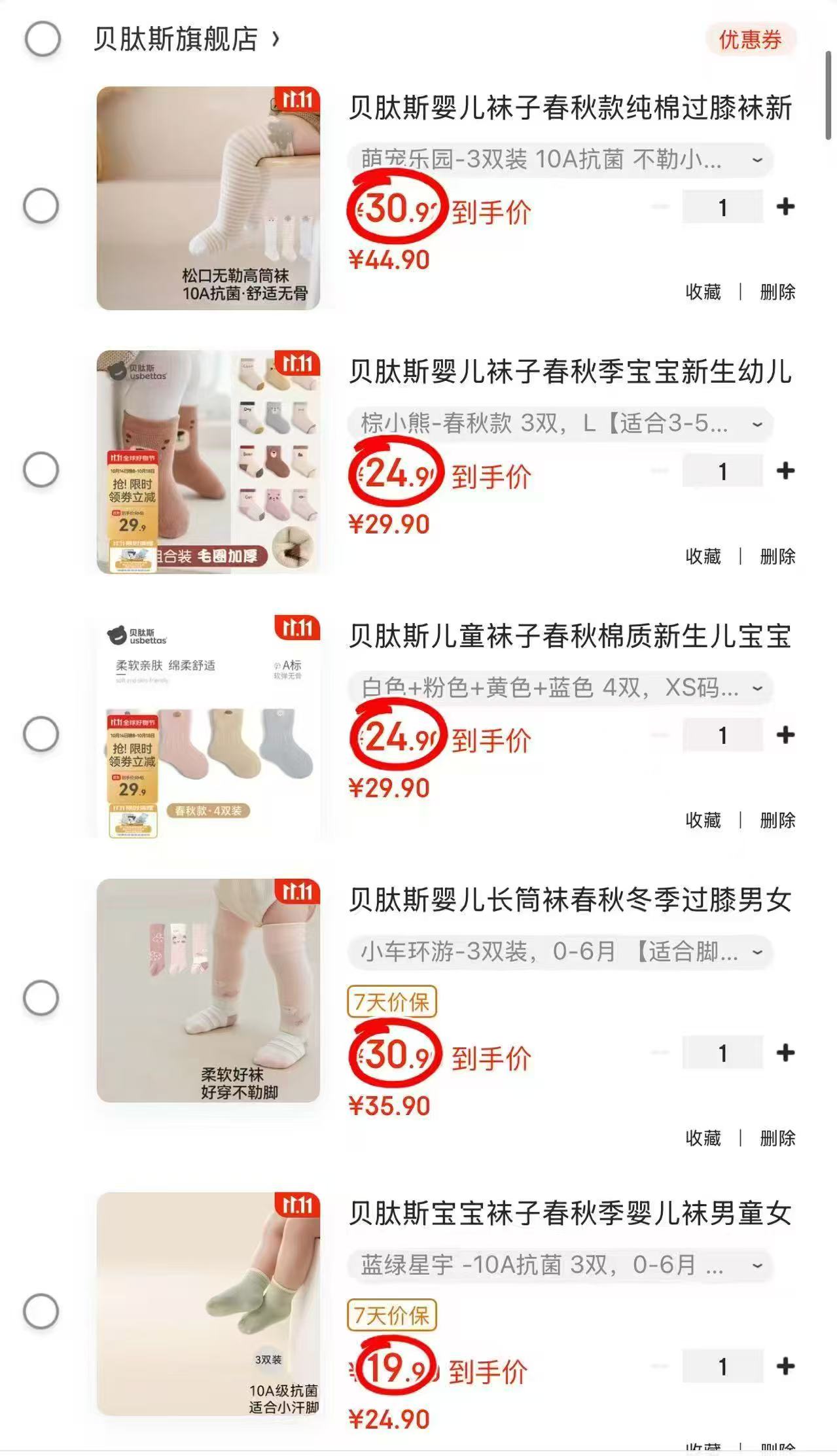
Task: Decrease quantity of the 棕小熊 socks item
Action: click(660, 469)
